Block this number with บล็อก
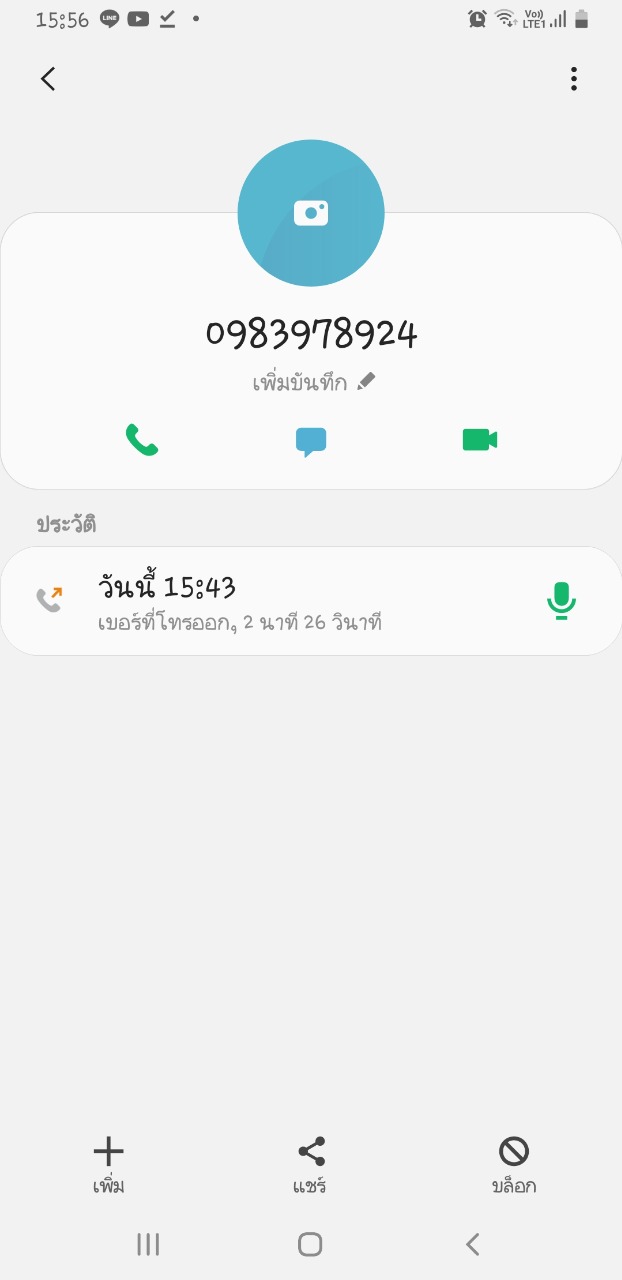Image resolution: width=622 pixels, height=1280 pixels. point(513,1165)
